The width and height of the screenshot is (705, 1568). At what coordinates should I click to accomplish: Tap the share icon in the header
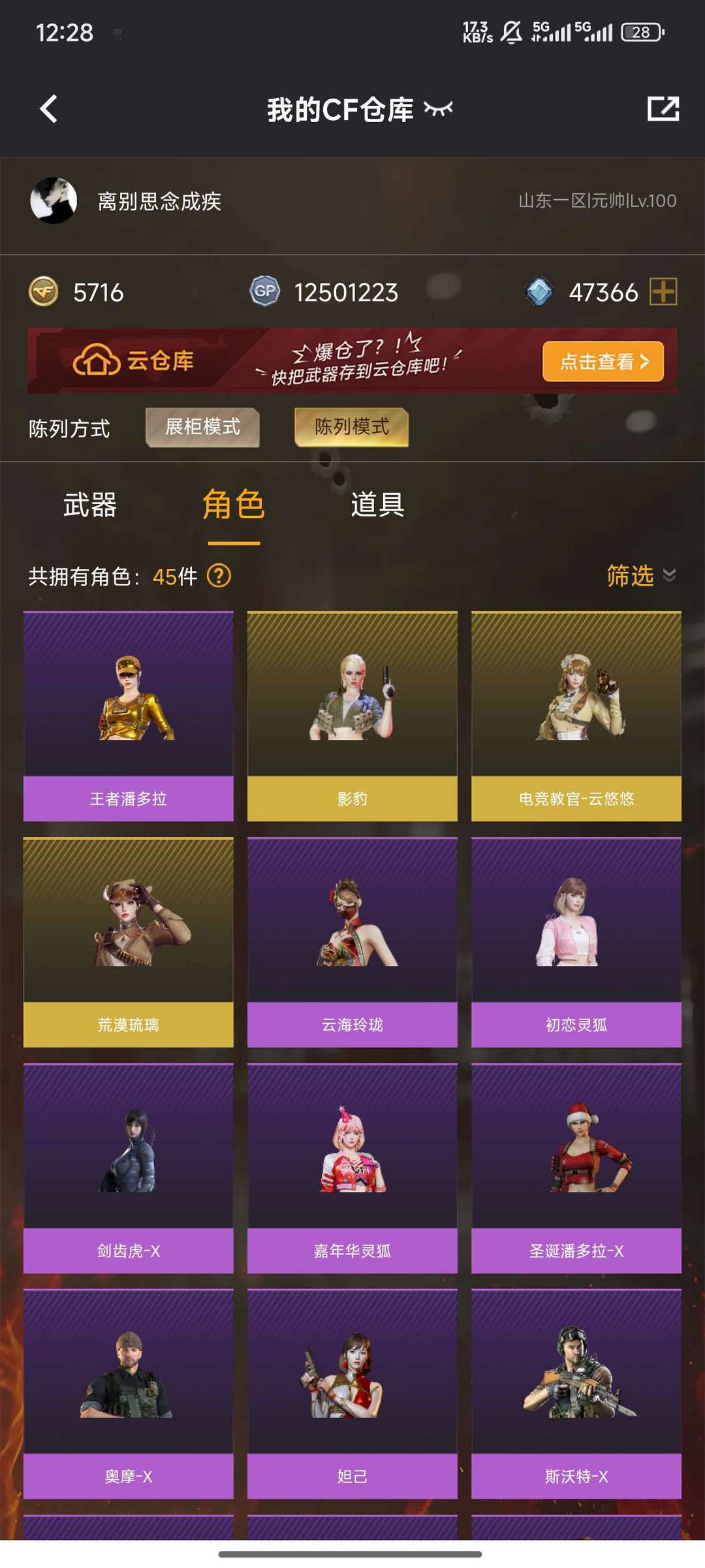click(x=663, y=108)
